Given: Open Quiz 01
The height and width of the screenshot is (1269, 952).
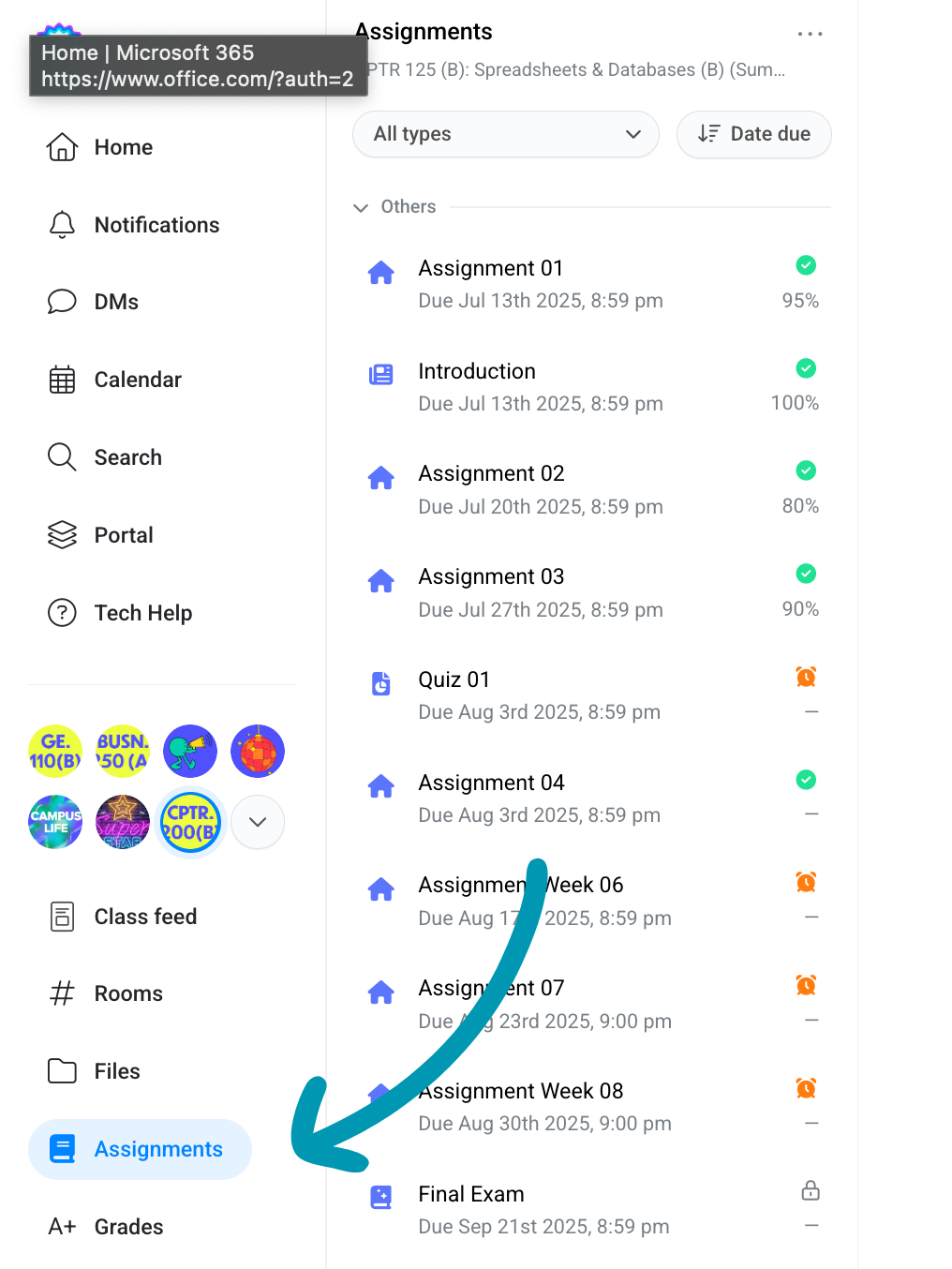Looking at the screenshot, I should tap(454, 679).
